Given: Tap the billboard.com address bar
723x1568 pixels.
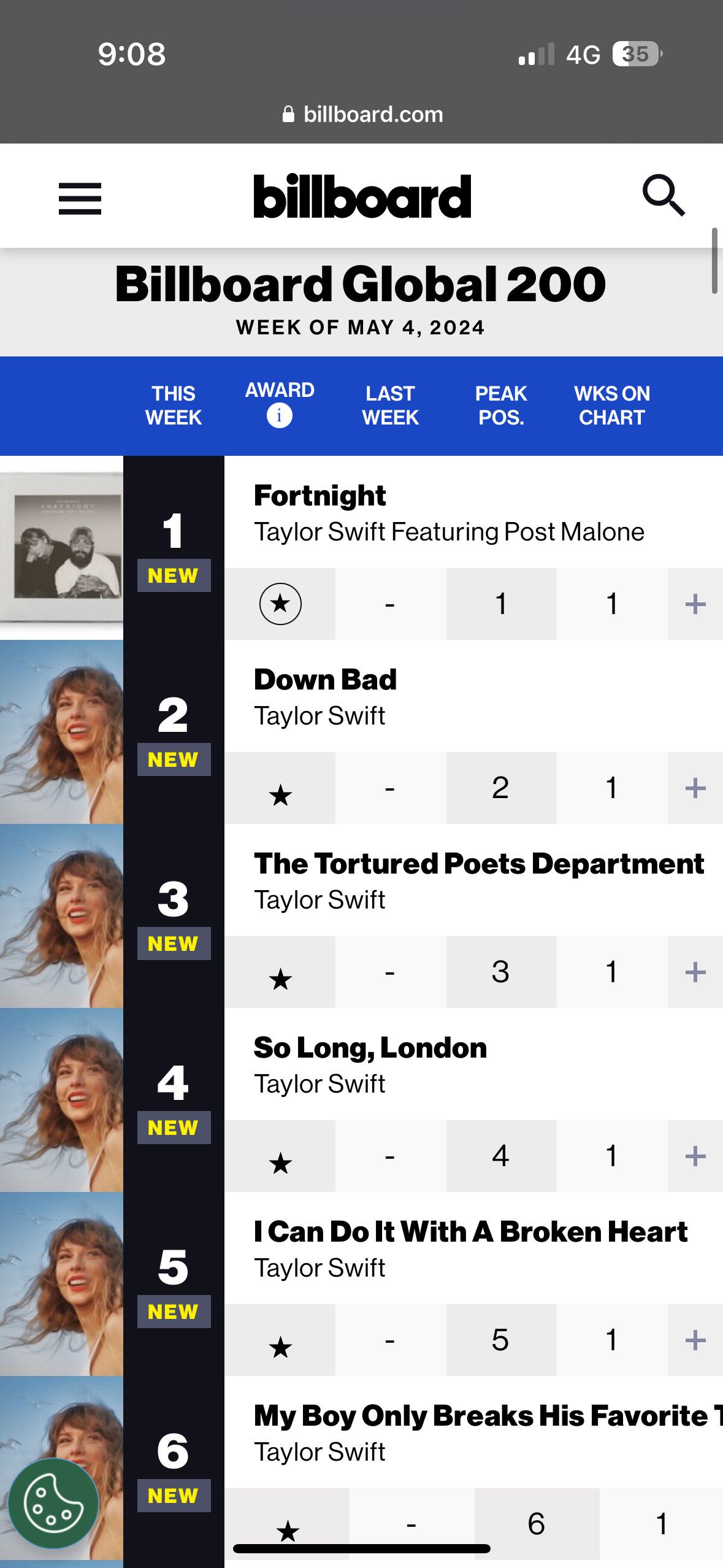Looking at the screenshot, I should (x=362, y=114).
